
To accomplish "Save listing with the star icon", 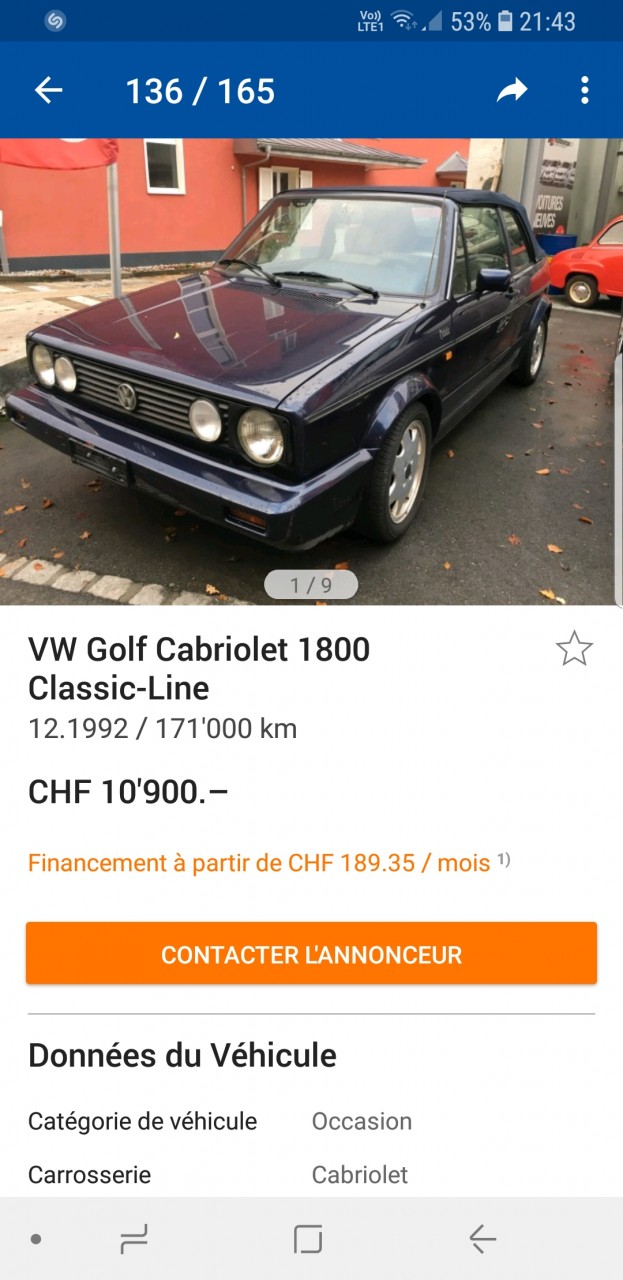I will 574,649.
